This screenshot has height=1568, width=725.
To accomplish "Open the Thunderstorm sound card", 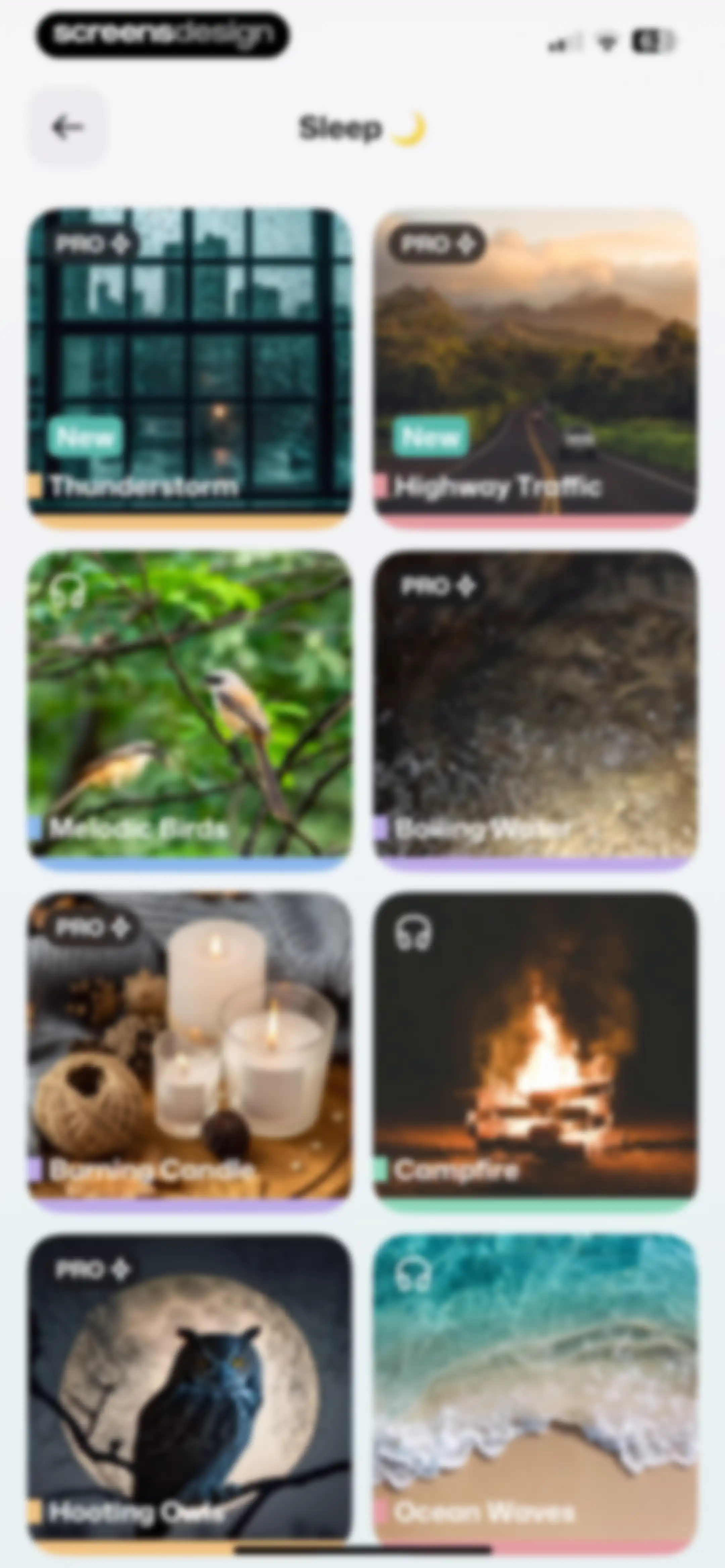I will (x=190, y=368).
